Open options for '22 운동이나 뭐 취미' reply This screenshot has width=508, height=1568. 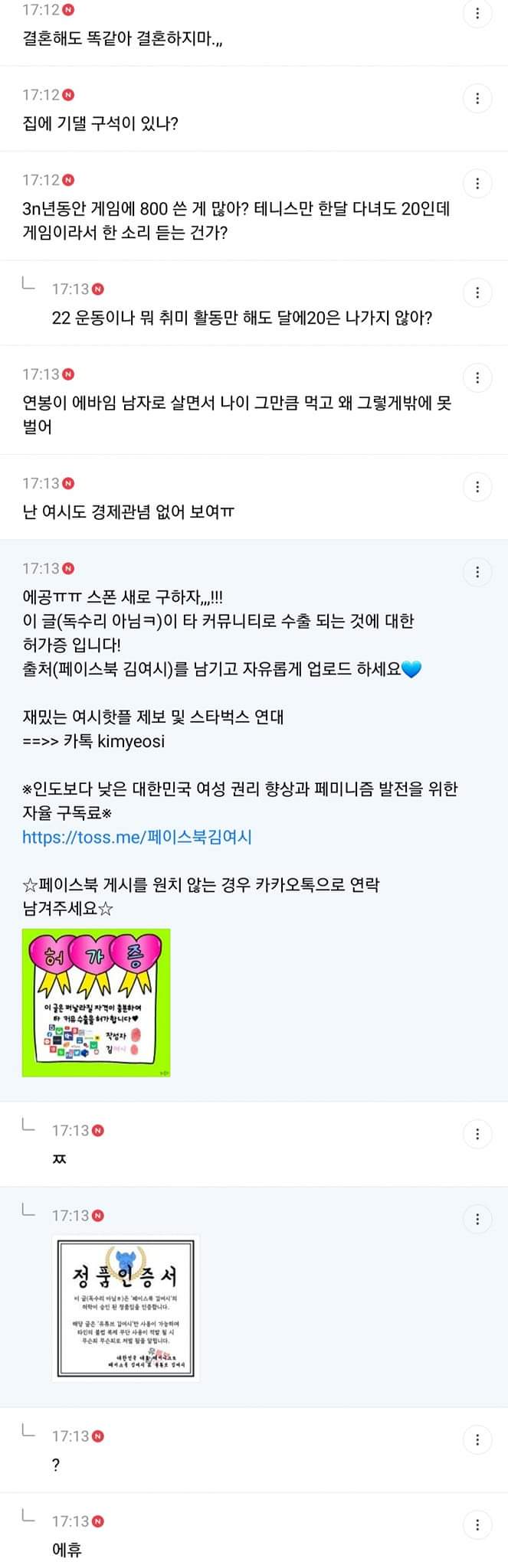coord(478,292)
